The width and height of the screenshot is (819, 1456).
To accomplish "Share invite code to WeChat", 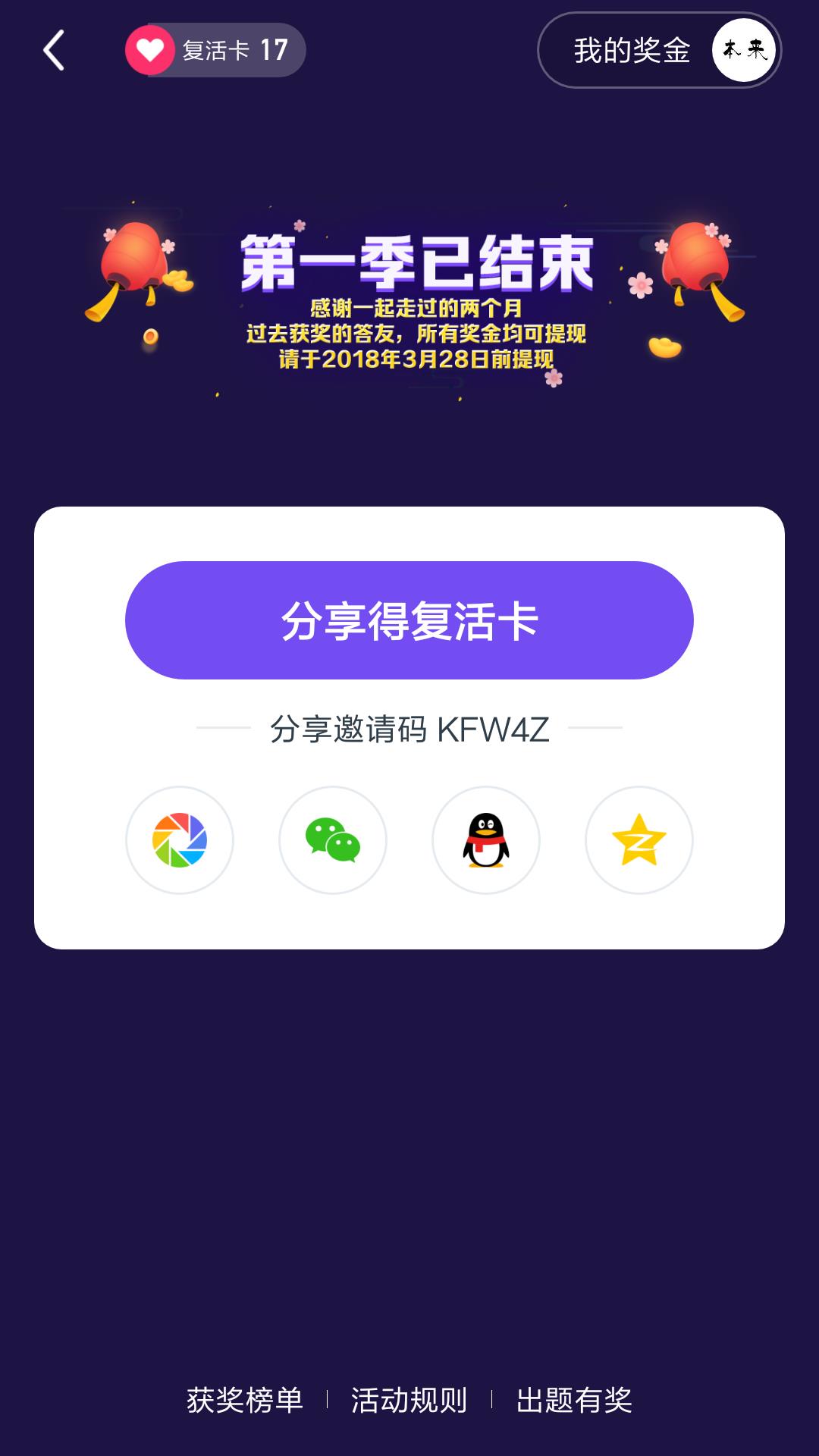I will tap(333, 840).
